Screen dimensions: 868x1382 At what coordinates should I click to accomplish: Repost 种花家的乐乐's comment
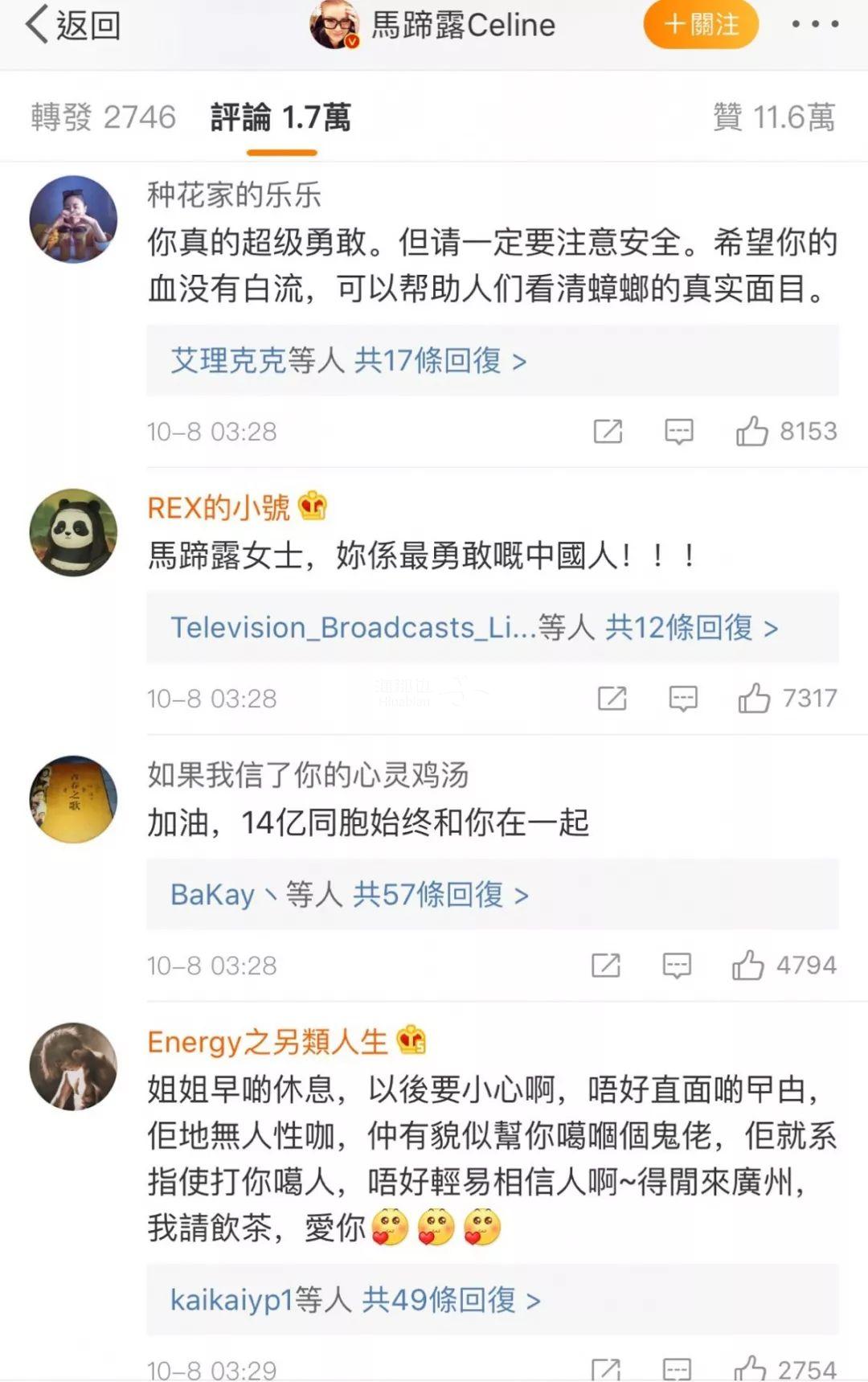pos(608,432)
